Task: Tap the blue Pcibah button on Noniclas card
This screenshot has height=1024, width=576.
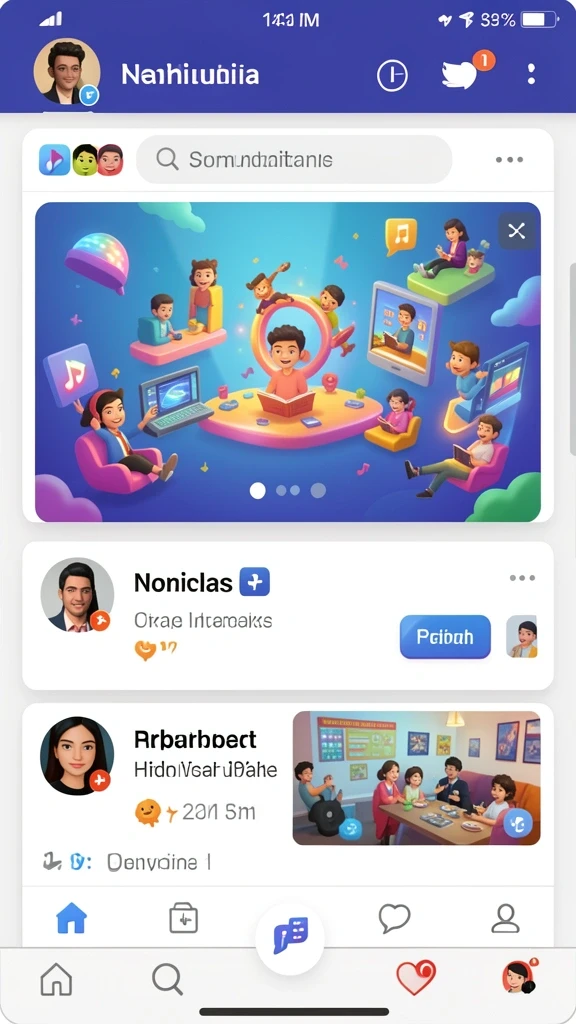Action: (445, 637)
